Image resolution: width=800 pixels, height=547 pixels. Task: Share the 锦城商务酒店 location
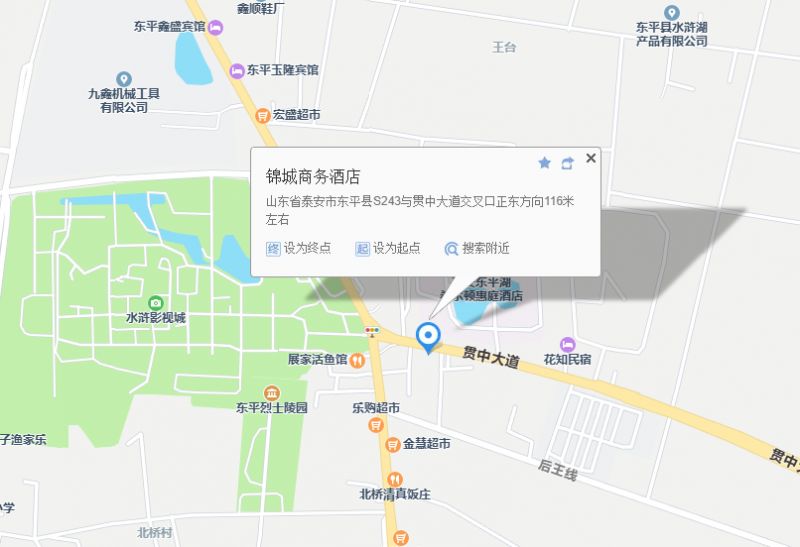tap(567, 162)
